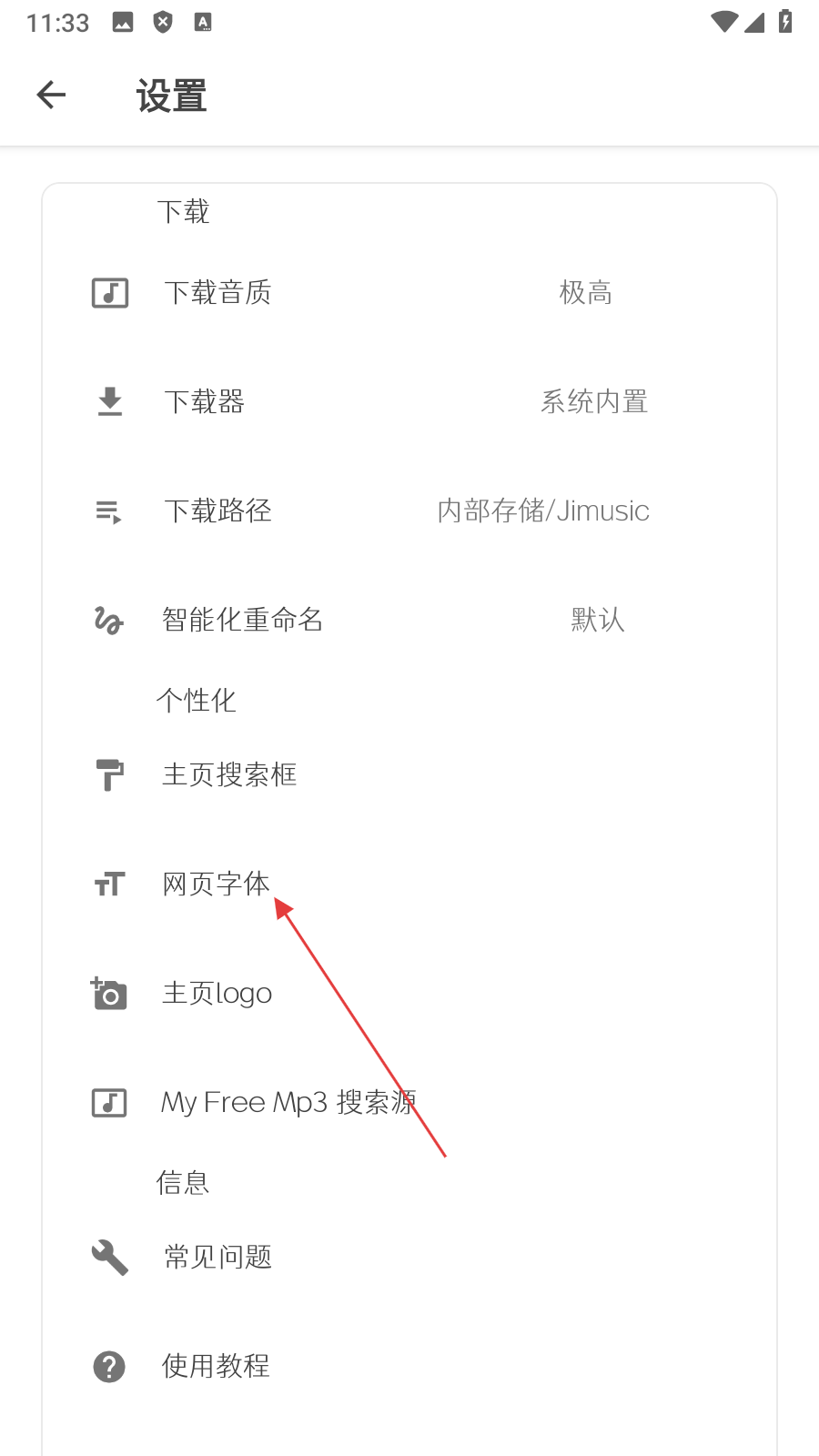View 常见问题
Viewport: 819px width, 1456px height.
[x=218, y=1258]
